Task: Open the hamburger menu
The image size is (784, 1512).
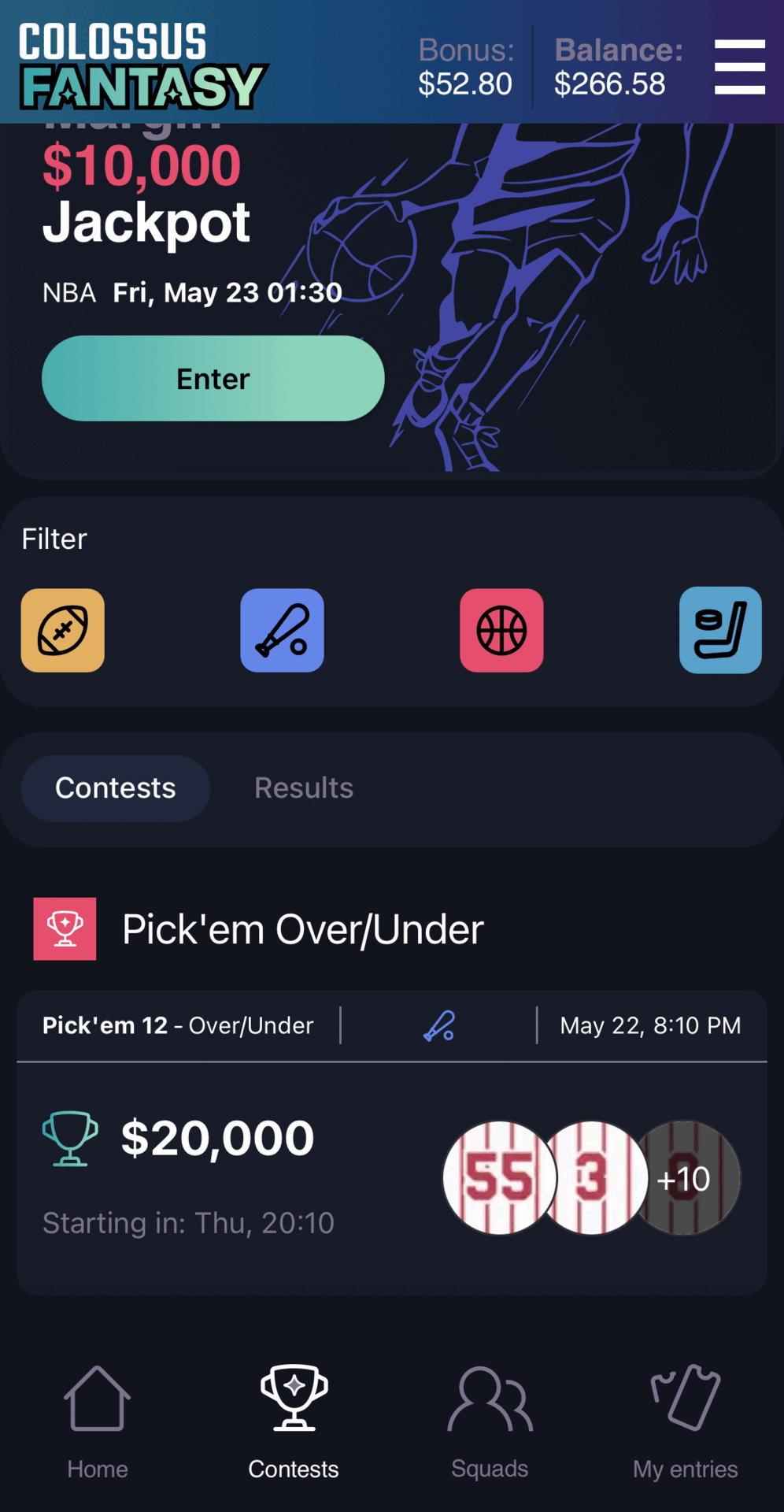Action: (x=739, y=67)
